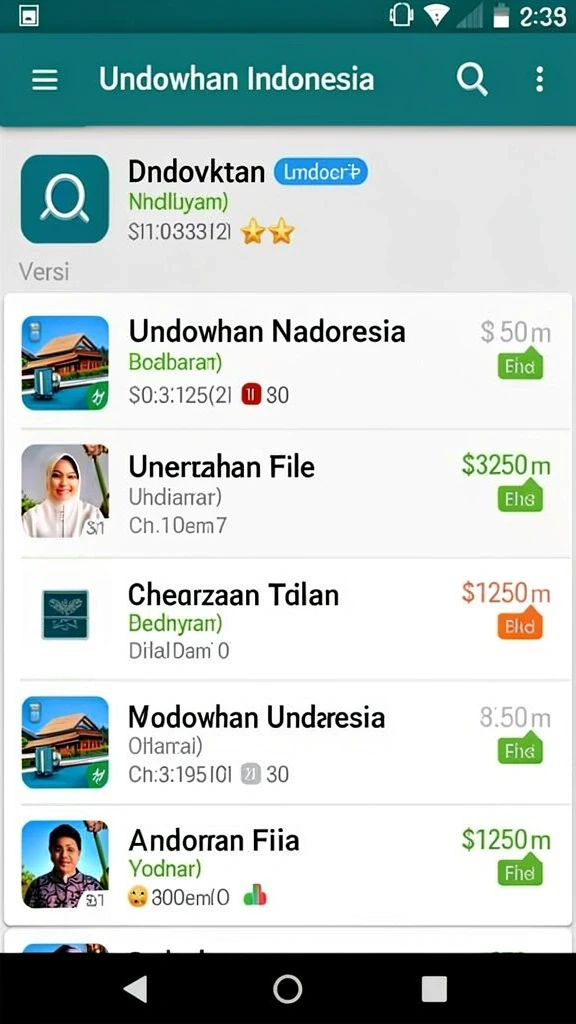Open the overflow menu

click(539, 80)
